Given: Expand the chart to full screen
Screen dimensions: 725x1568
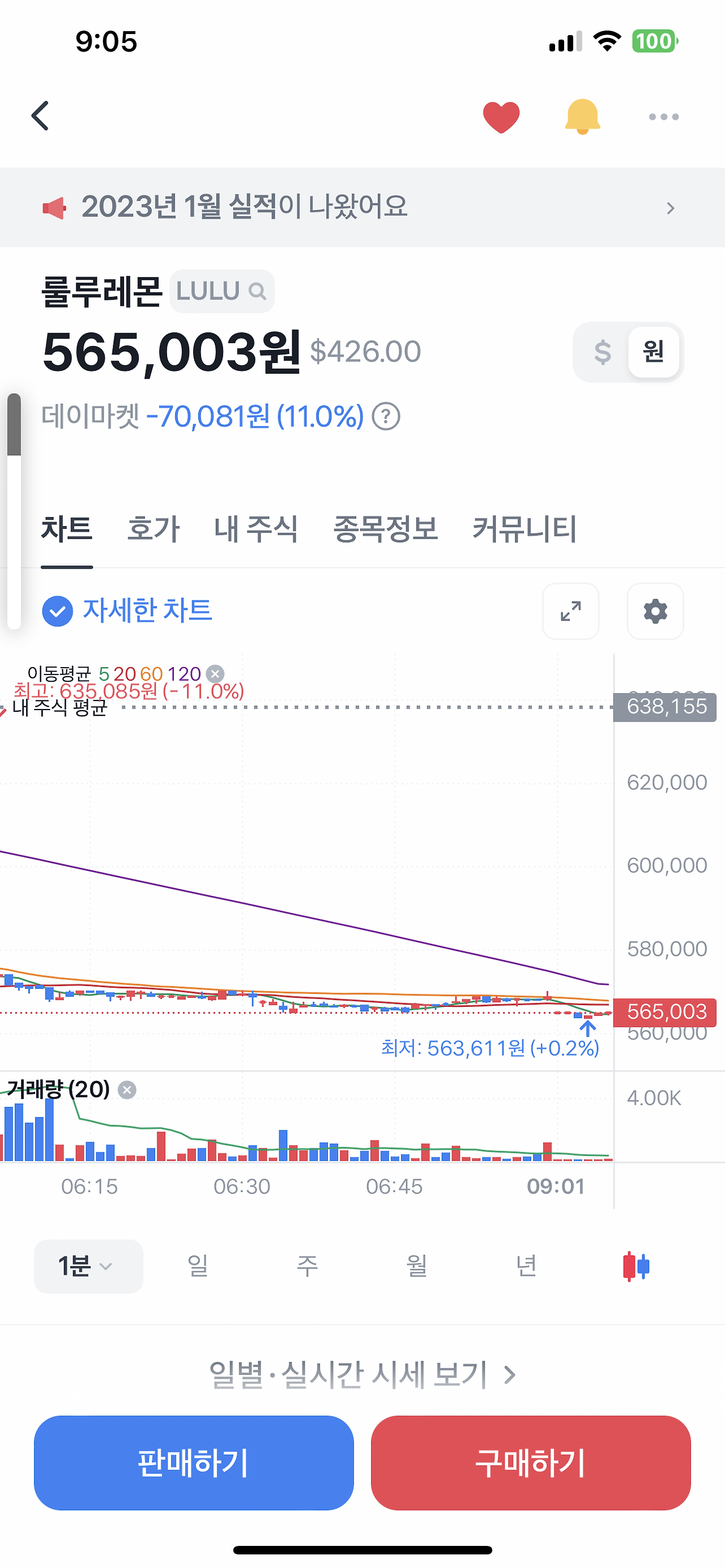Looking at the screenshot, I should click(570, 611).
